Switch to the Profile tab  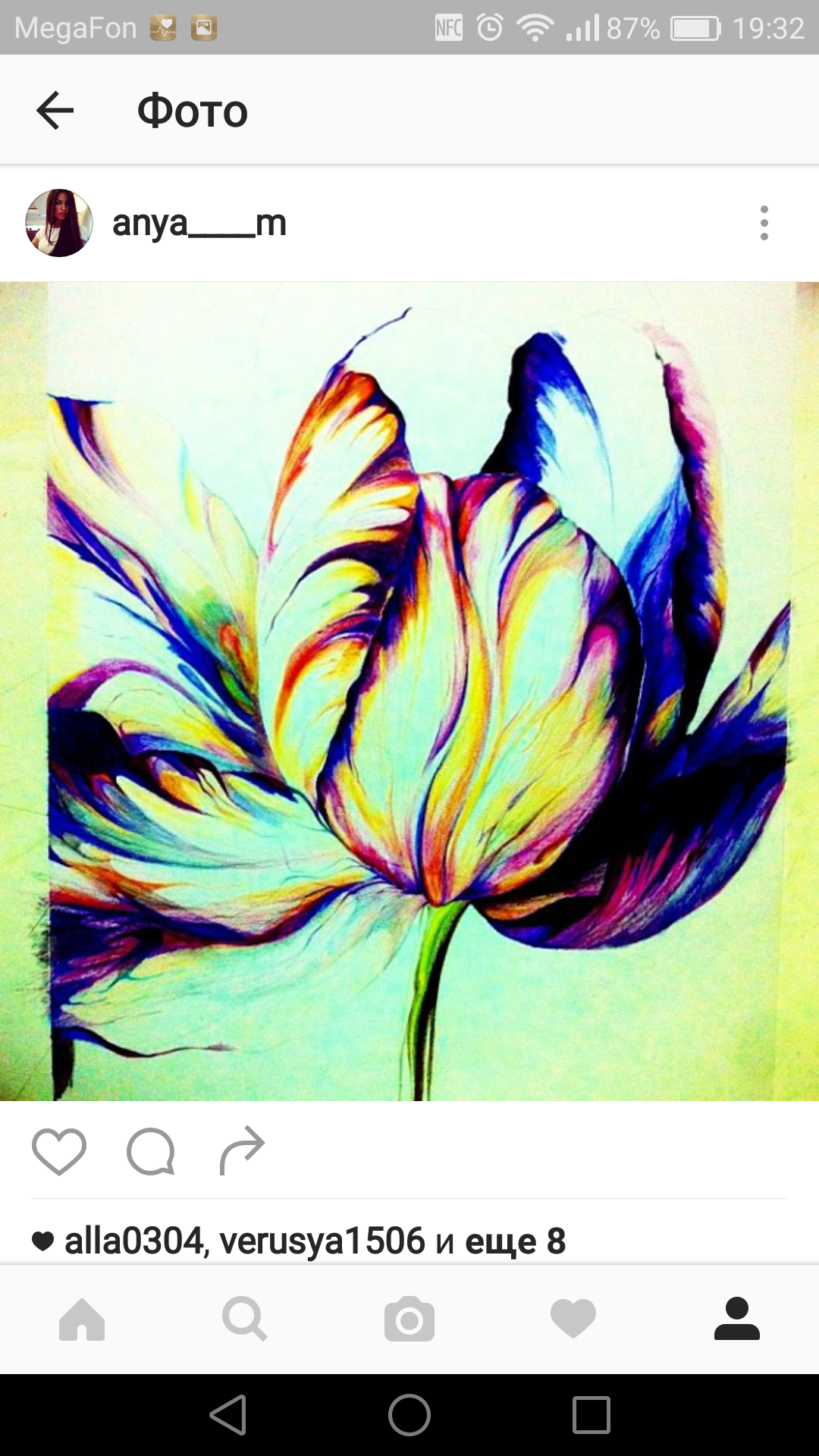(x=736, y=1319)
